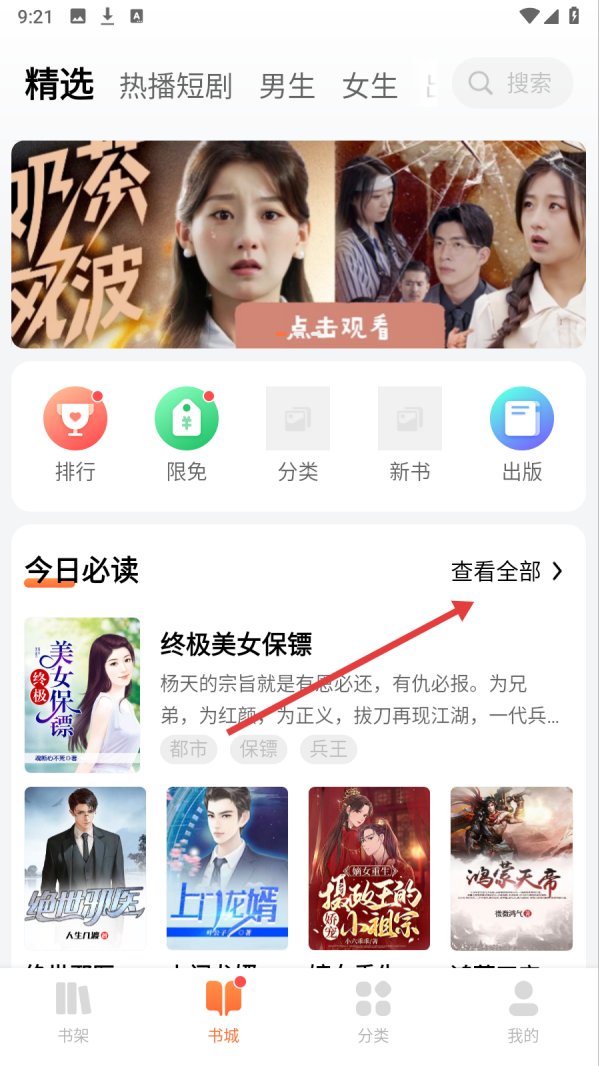Select the 精选 tab
The image size is (600, 1066).
59,85
